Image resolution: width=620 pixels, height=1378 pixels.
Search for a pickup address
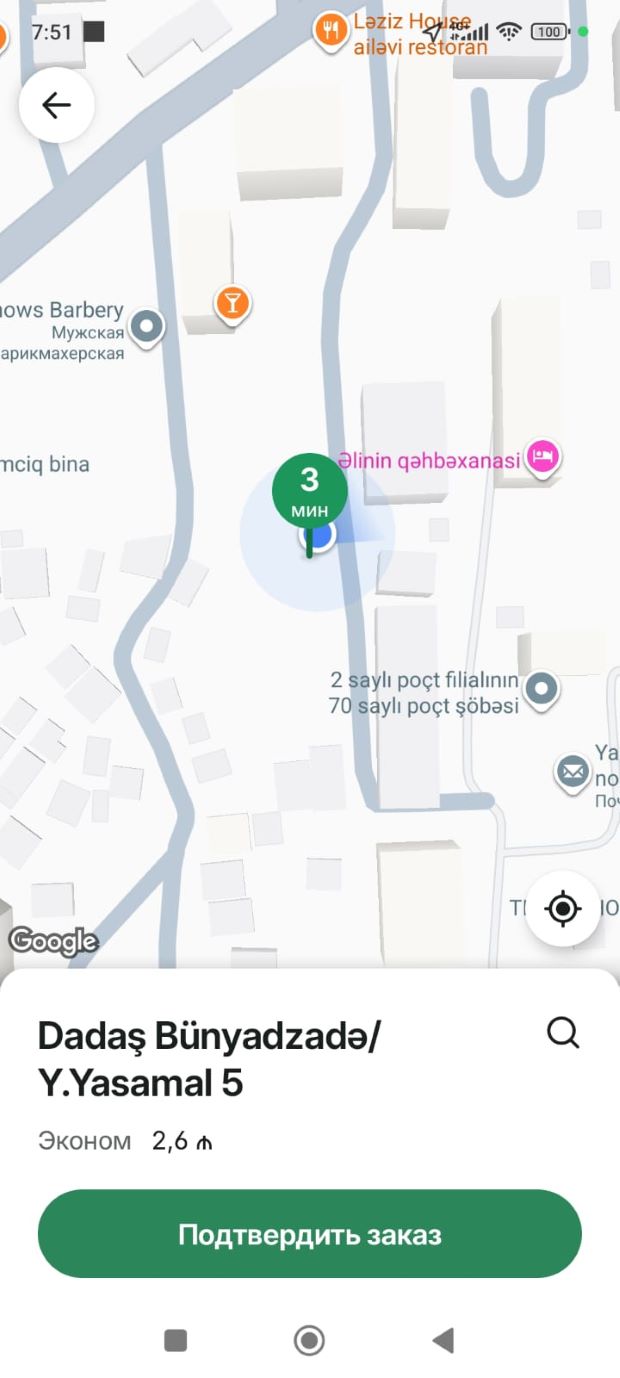click(563, 1033)
